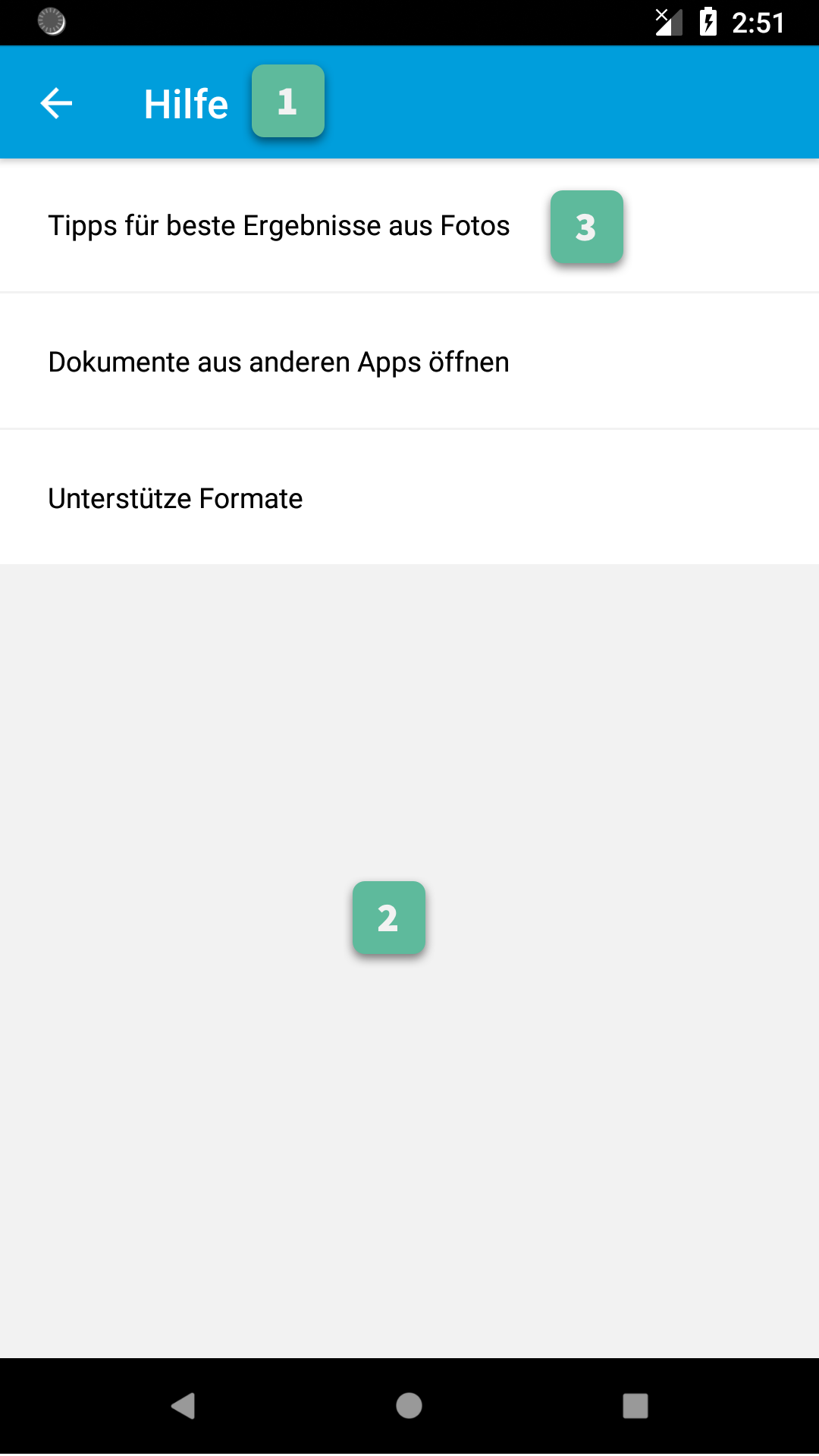Tap the system home button
The height and width of the screenshot is (1456, 819).
[409, 1405]
